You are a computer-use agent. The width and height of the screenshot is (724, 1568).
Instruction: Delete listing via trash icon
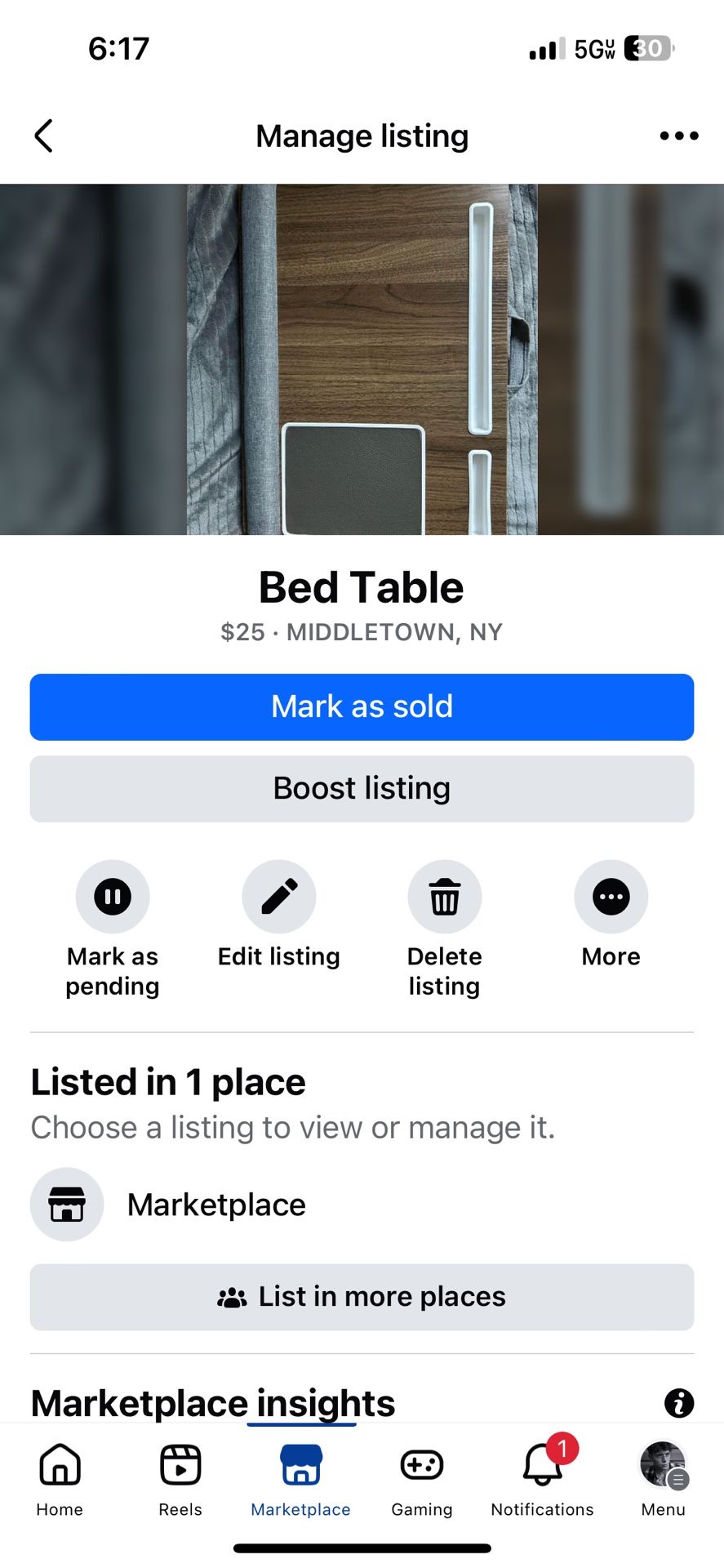[x=444, y=897]
